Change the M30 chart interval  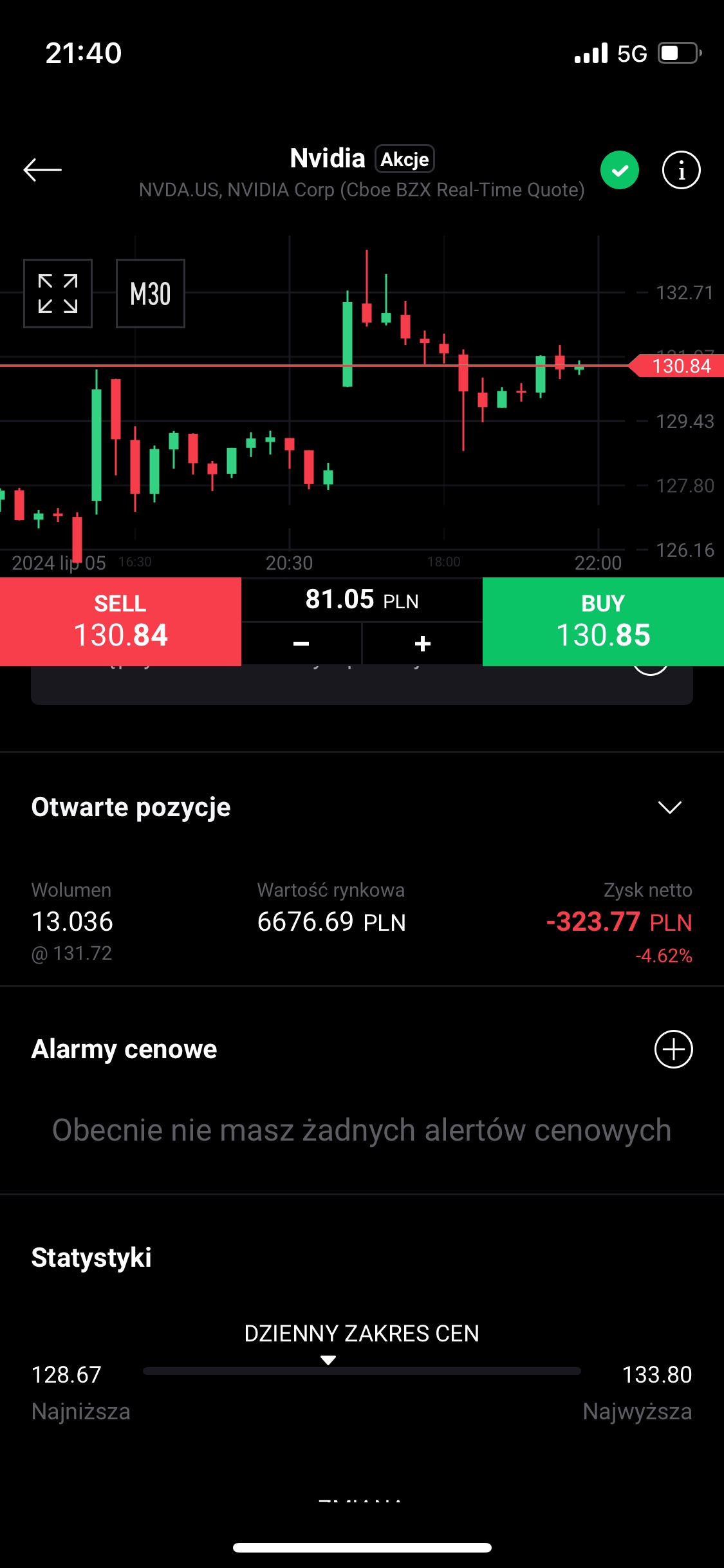(151, 294)
